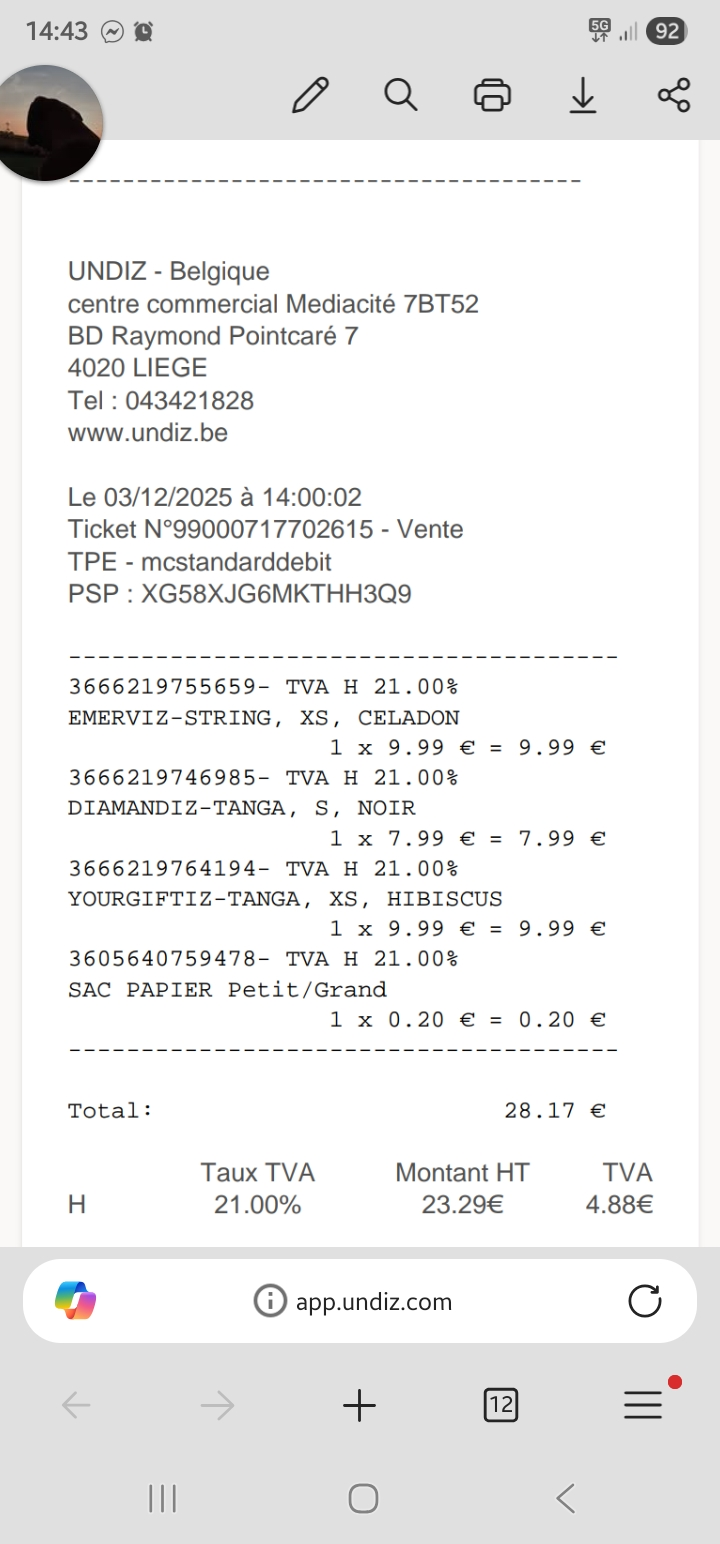View site info for app.undiz.com
This screenshot has height=1544, width=720.
(269, 1301)
